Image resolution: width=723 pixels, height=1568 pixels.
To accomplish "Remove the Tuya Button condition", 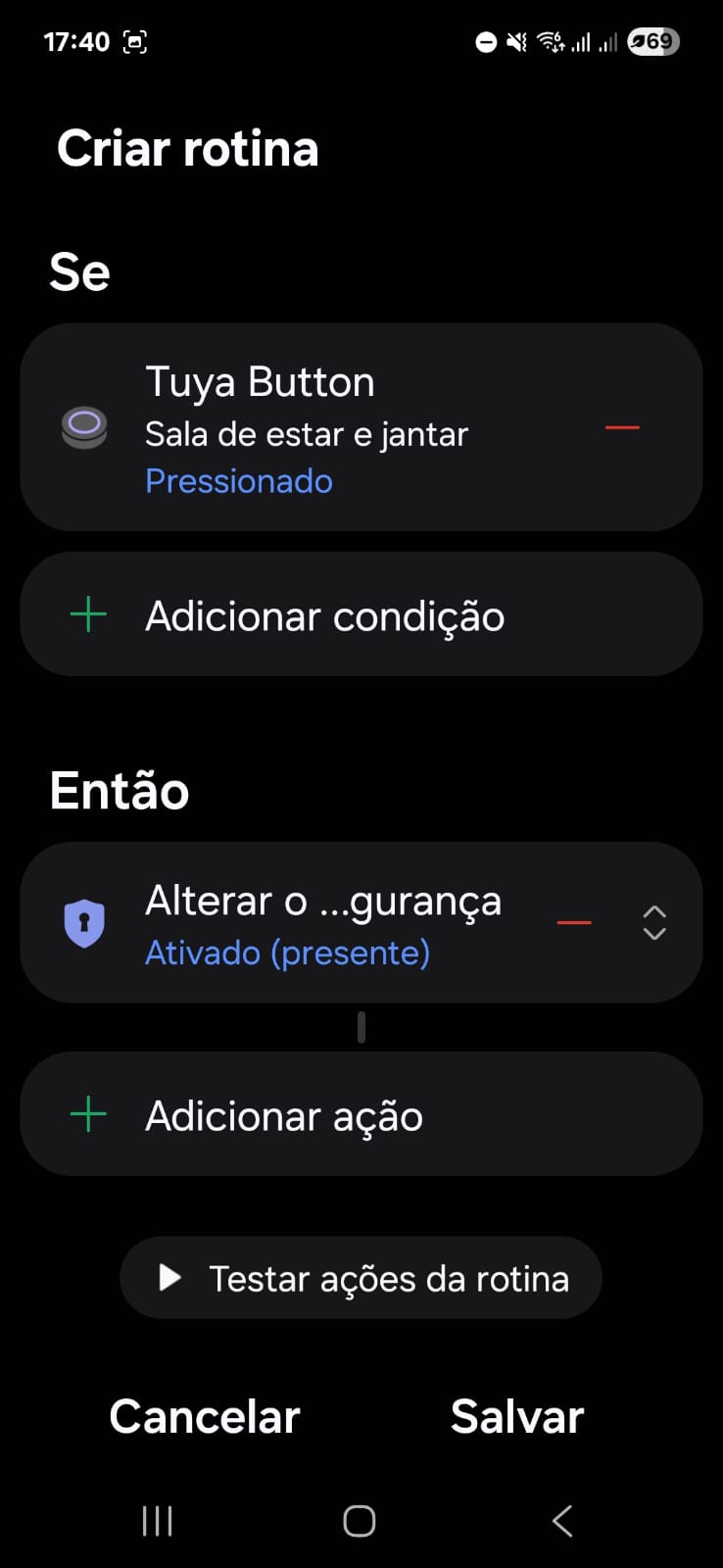I will coord(622,428).
